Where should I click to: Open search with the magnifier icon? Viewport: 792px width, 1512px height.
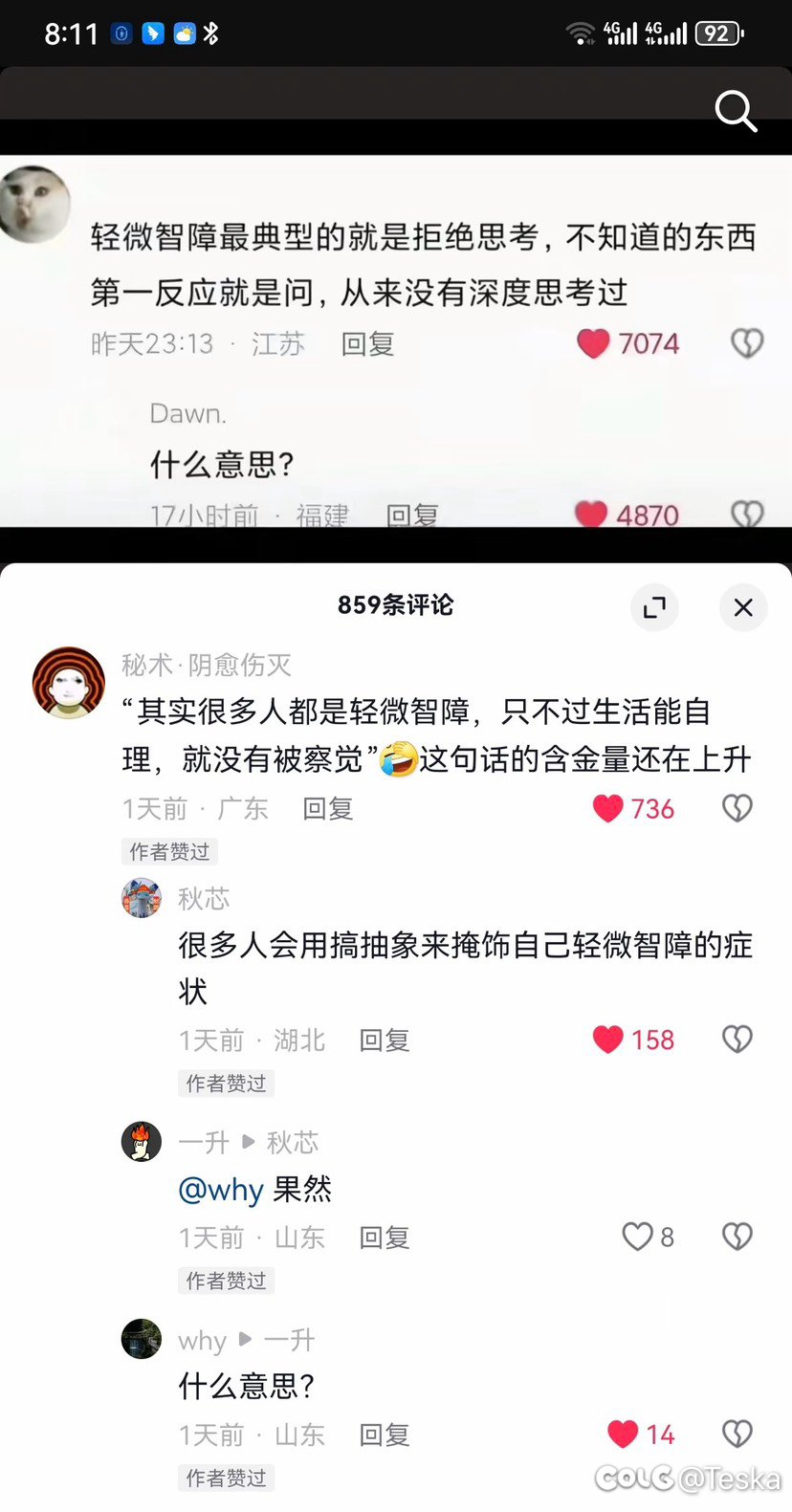(x=736, y=111)
